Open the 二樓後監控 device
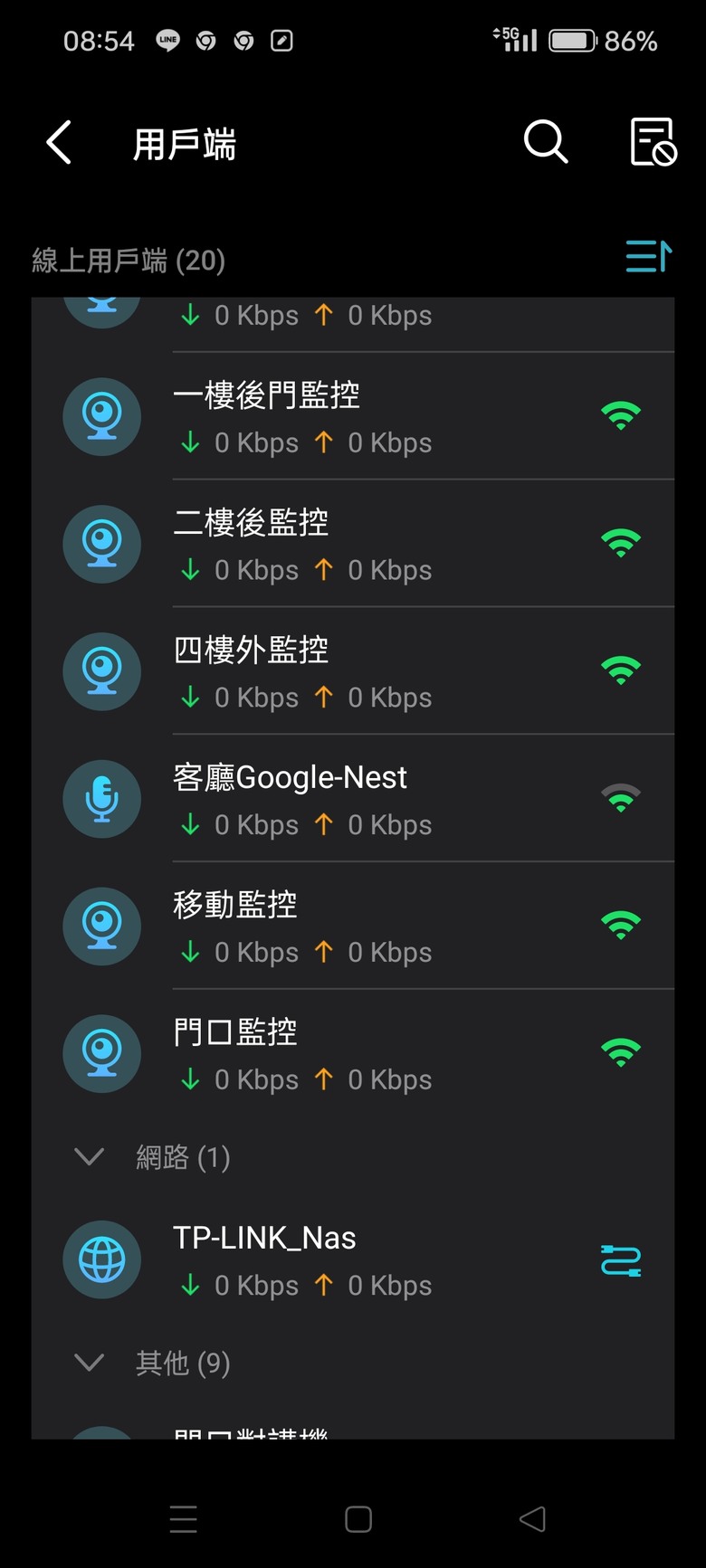The height and width of the screenshot is (1568, 706). point(353,544)
